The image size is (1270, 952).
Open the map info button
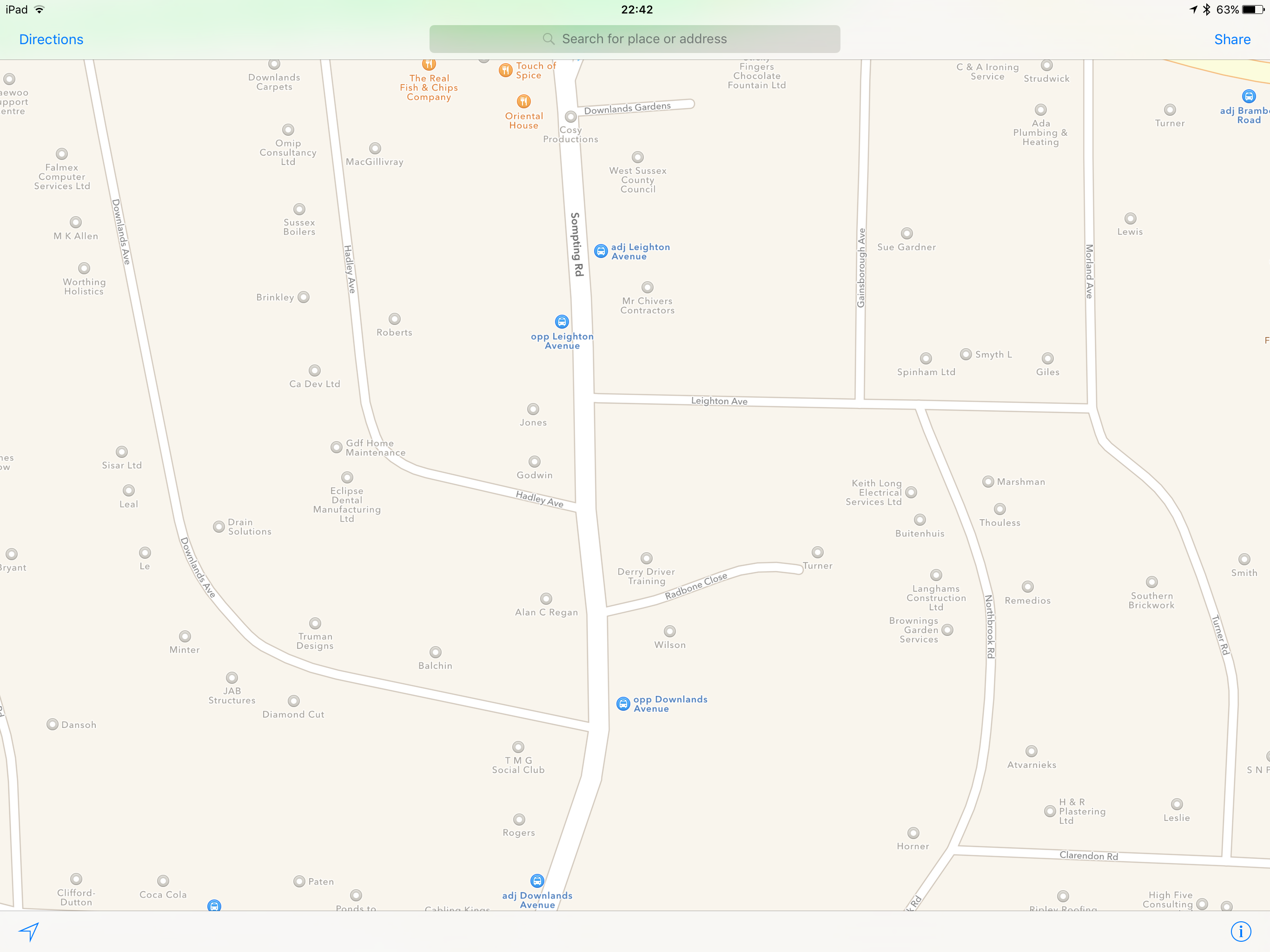1241,932
